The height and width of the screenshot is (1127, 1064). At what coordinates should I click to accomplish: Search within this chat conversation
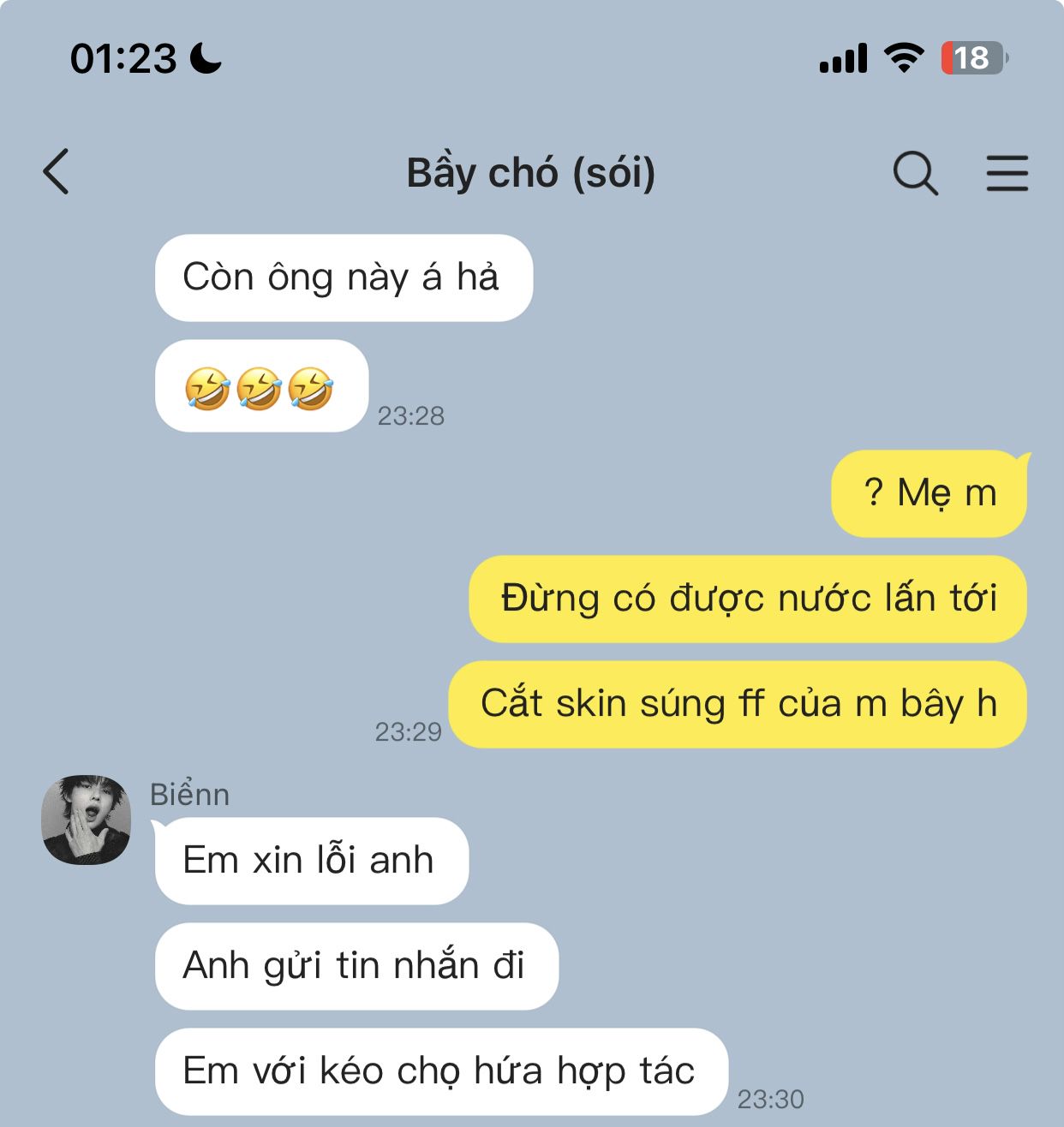[915, 173]
